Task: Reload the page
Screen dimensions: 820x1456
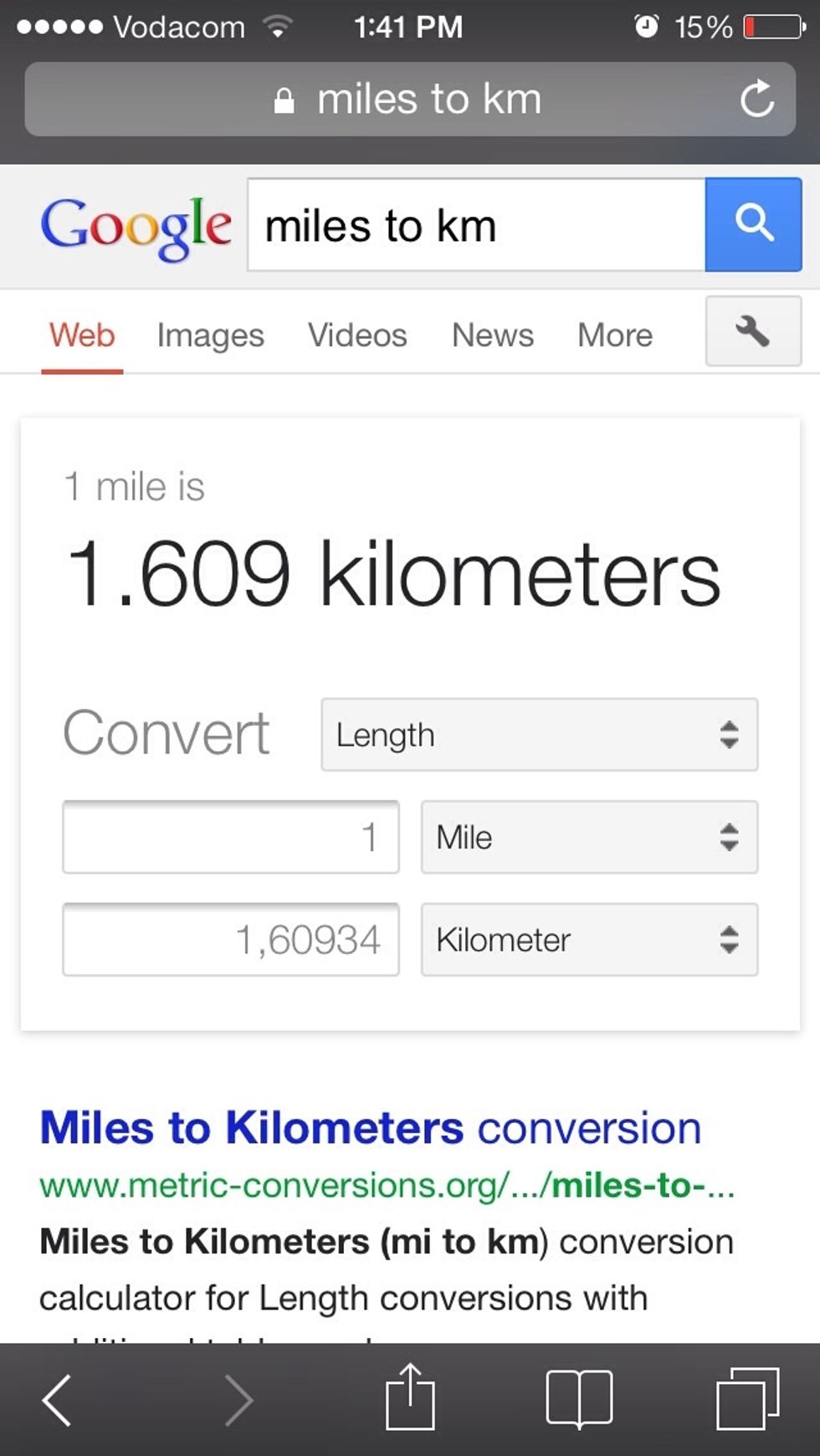Action: point(756,100)
